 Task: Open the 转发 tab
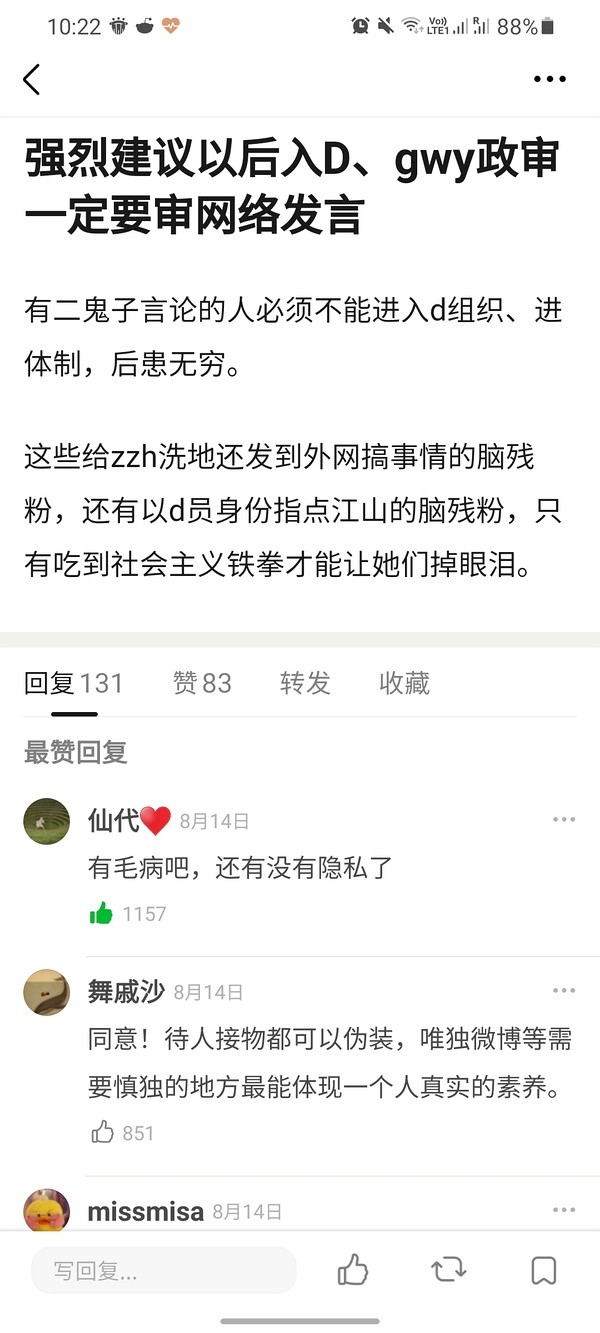305,683
